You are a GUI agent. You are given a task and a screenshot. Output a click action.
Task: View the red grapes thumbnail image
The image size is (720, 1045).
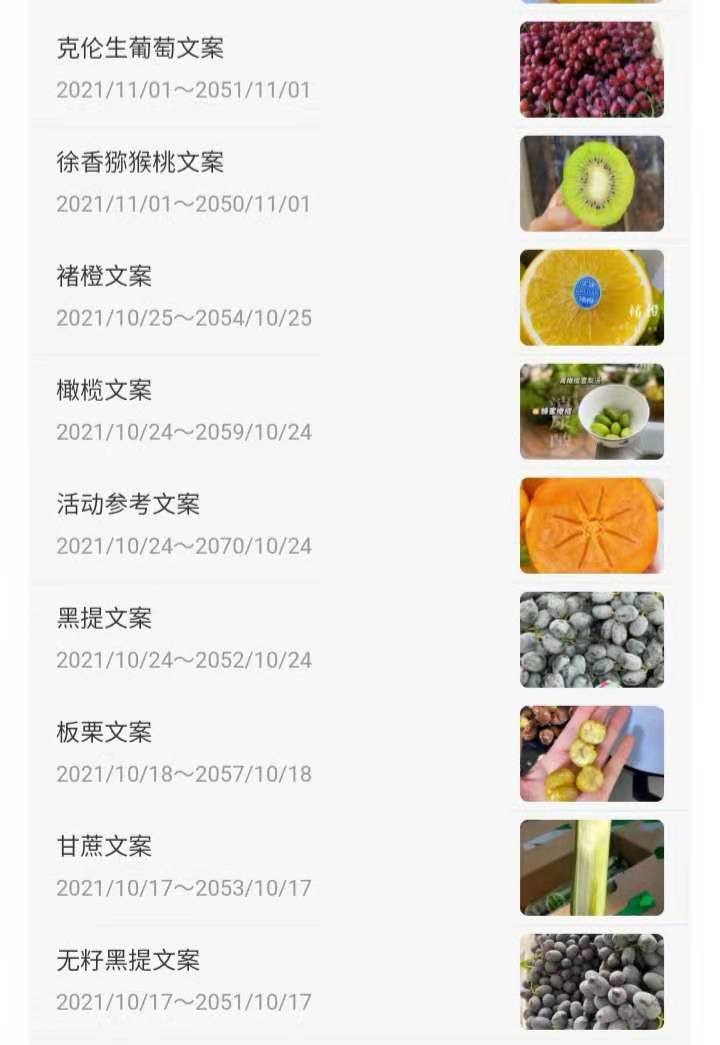[591, 69]
